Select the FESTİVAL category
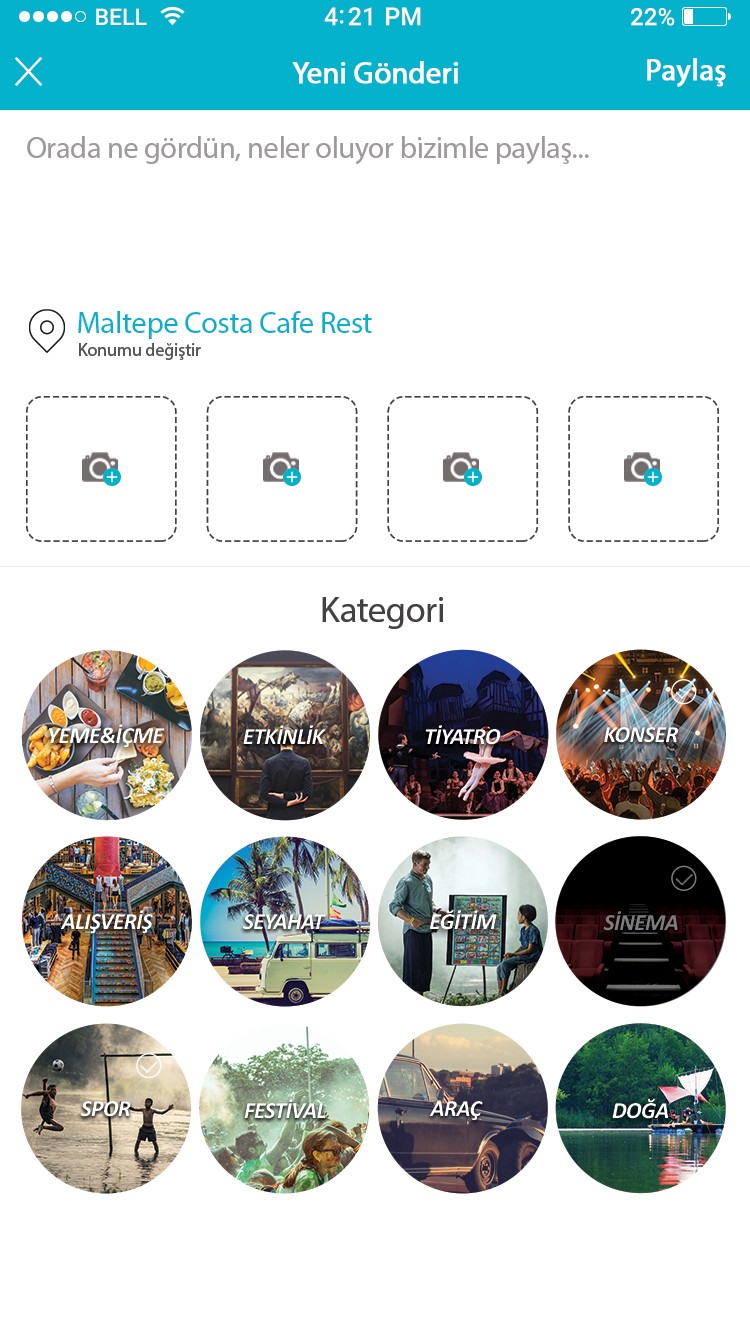Viewport: 750px width, 1334px height. click(x=285, y=1108)
